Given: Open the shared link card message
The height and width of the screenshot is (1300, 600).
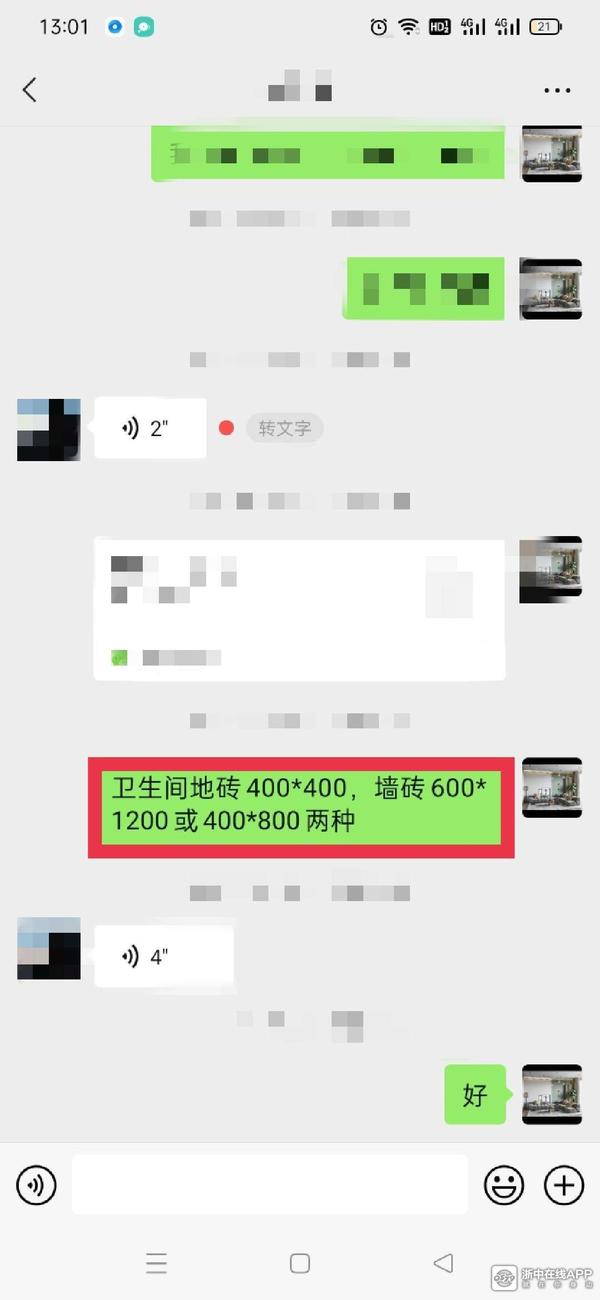Looking at the screenshot, I should [x=298, y=610].
